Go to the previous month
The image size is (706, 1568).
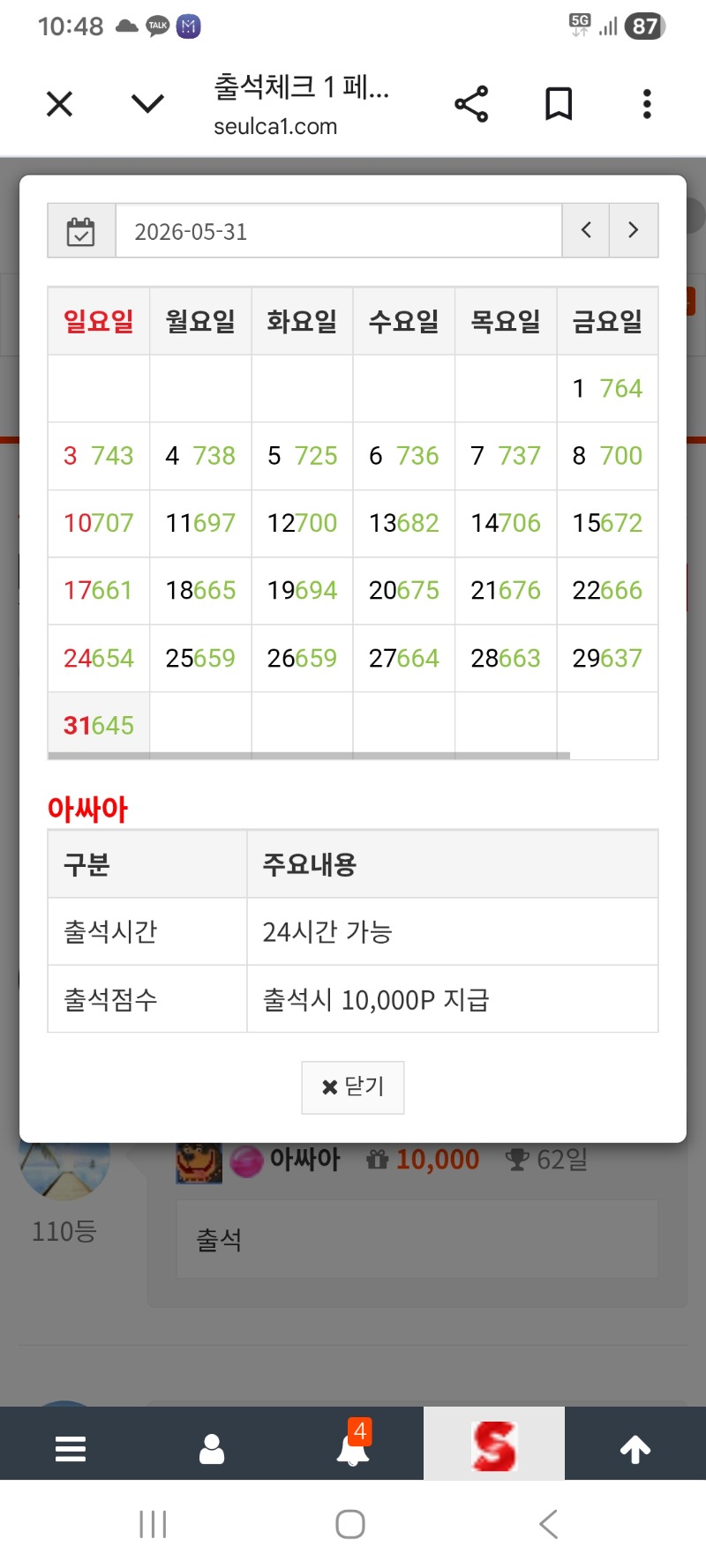point(586,231)
